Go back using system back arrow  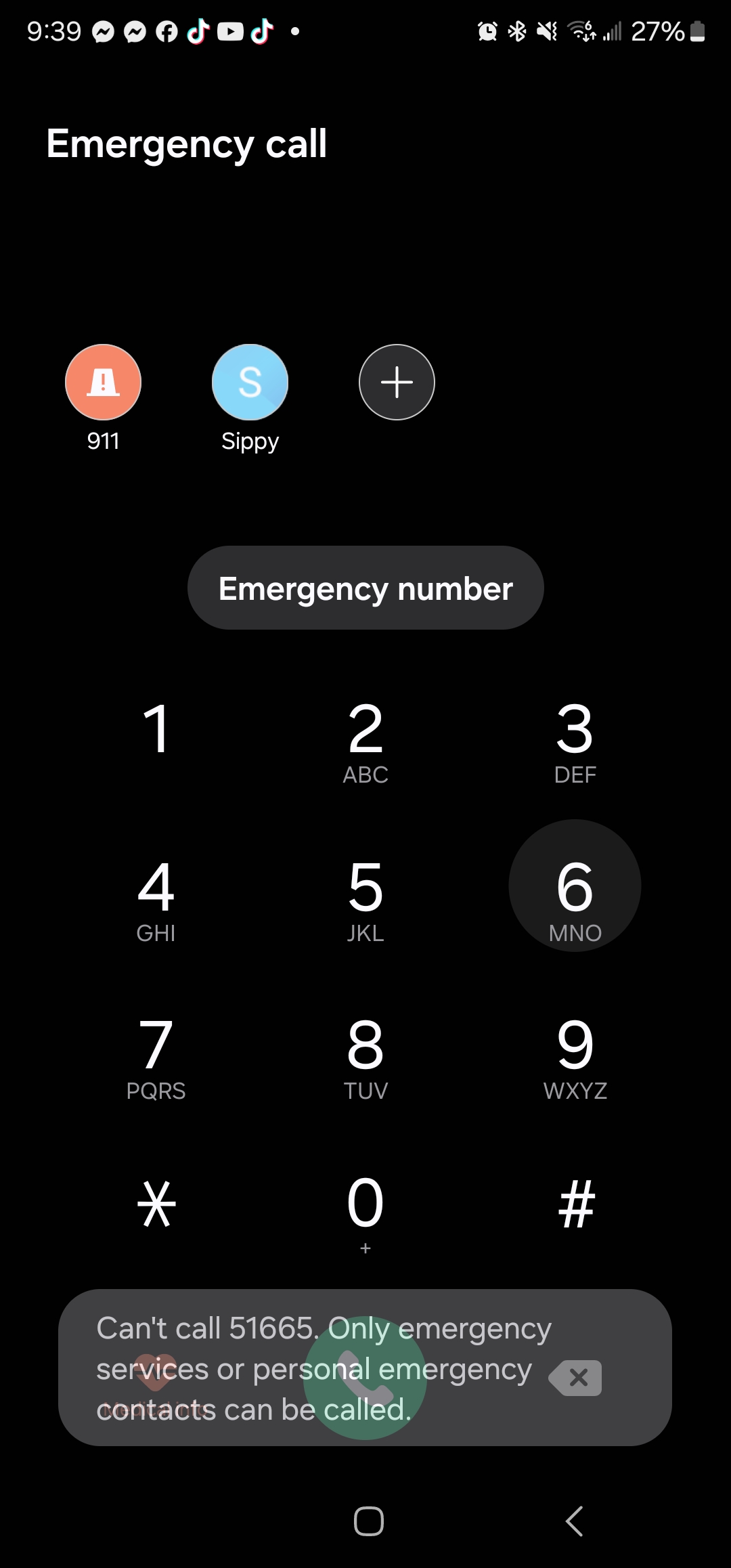coord(574,1521)
